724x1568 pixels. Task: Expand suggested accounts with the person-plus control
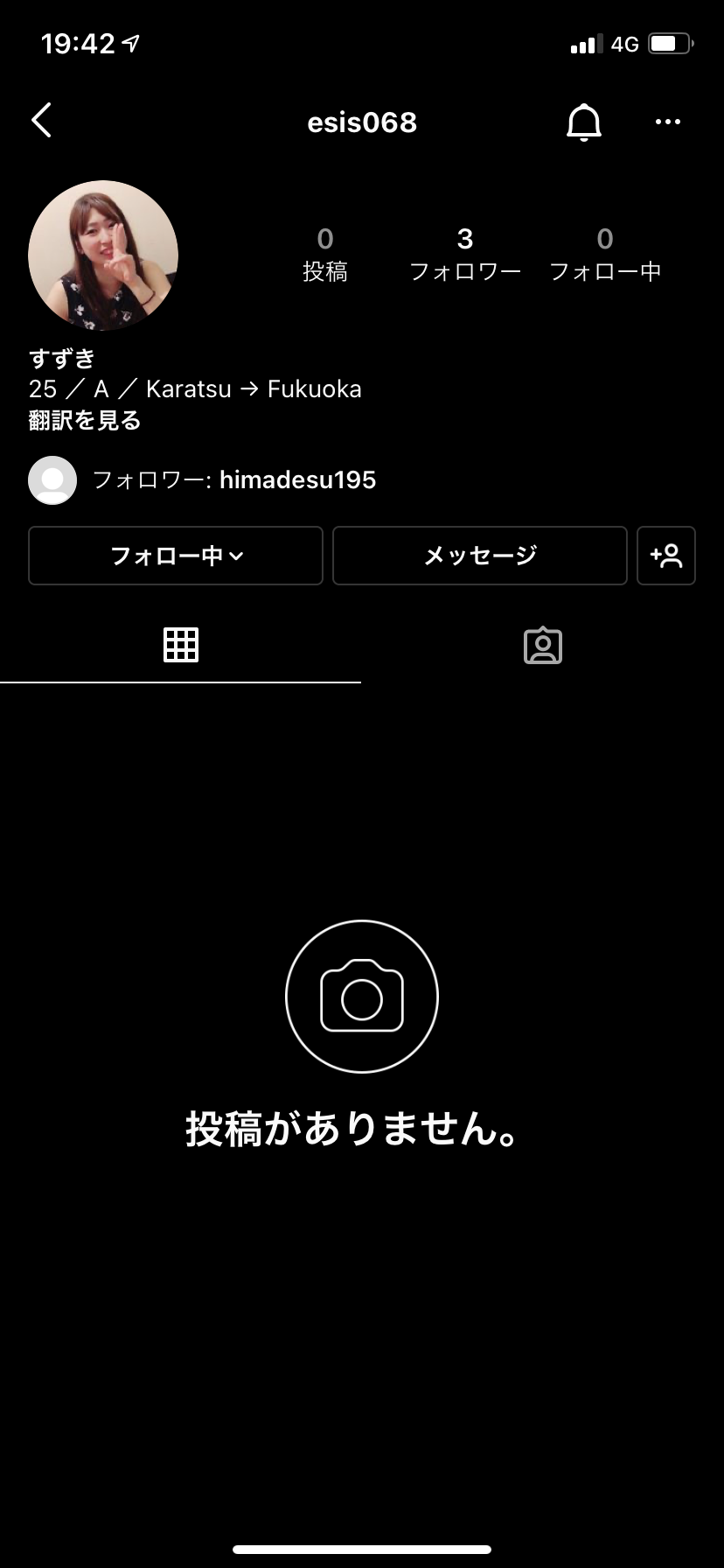click(665, 556)
